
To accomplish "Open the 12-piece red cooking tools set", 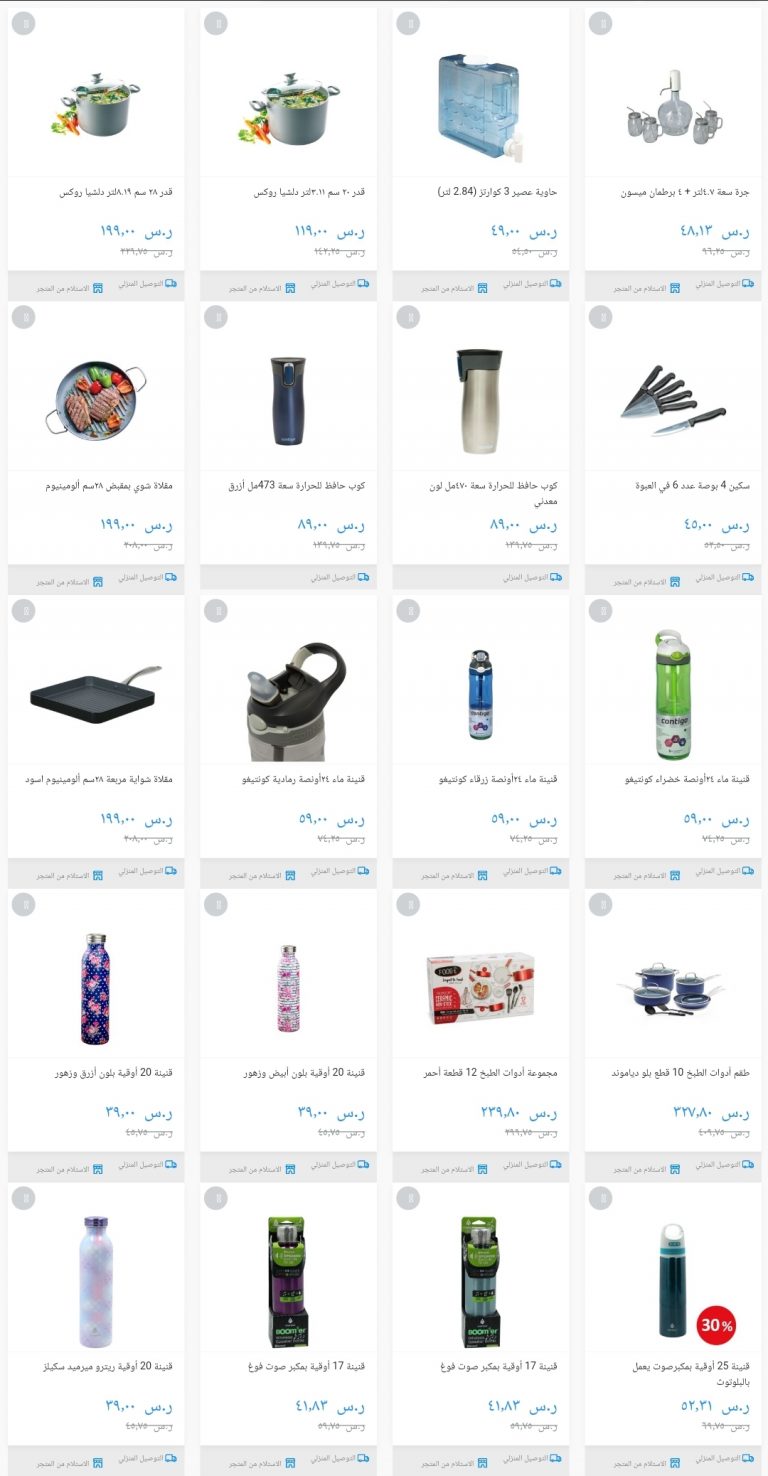I will point(480,1034).
